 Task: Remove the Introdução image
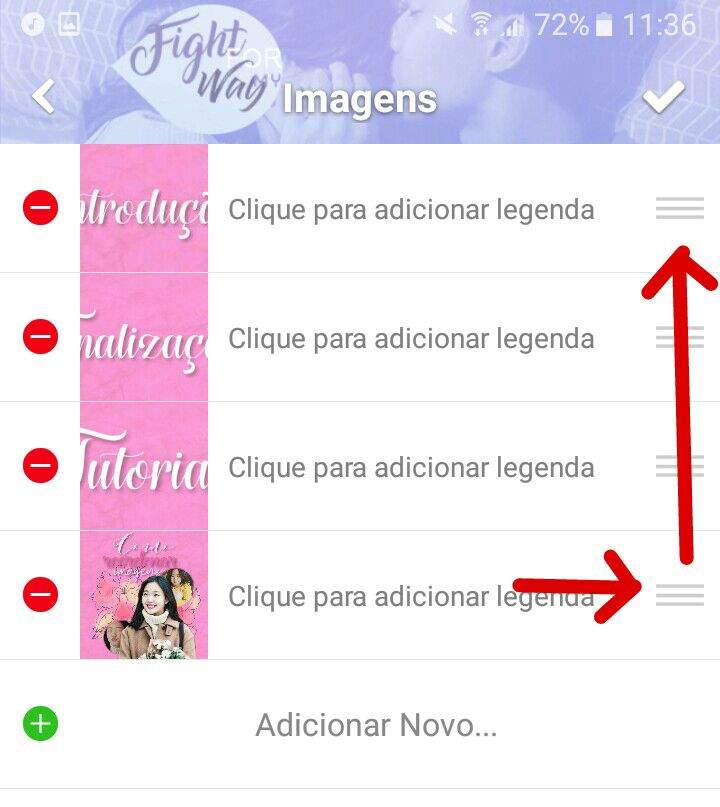click(x=40, y=208)
